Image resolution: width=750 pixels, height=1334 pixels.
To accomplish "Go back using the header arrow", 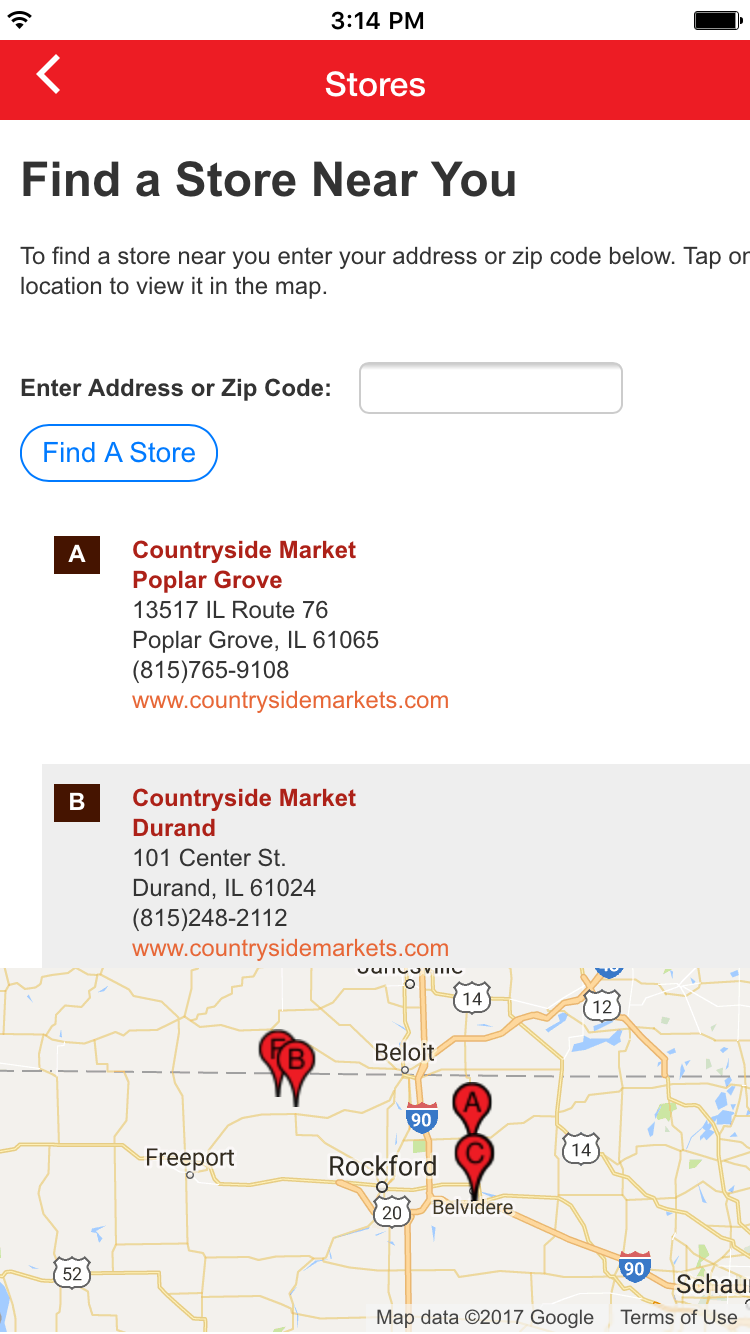I will (x=48, y=76).
